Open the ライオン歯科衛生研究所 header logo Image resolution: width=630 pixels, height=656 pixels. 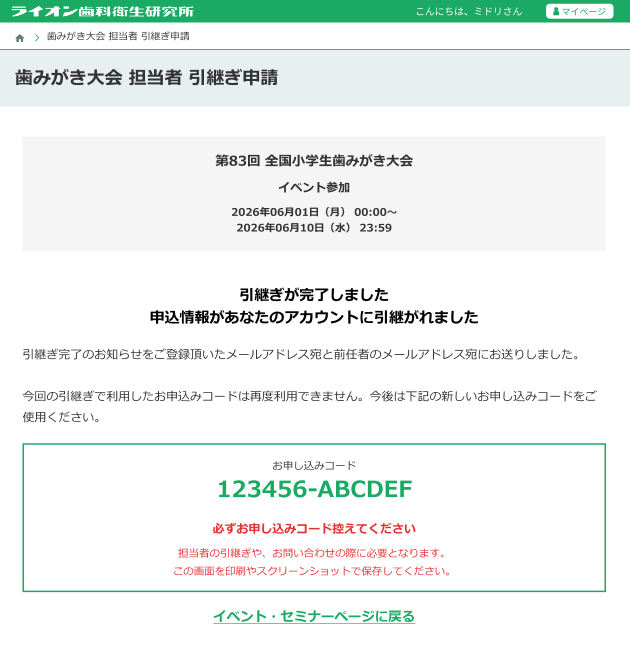(x=102, y=11)
